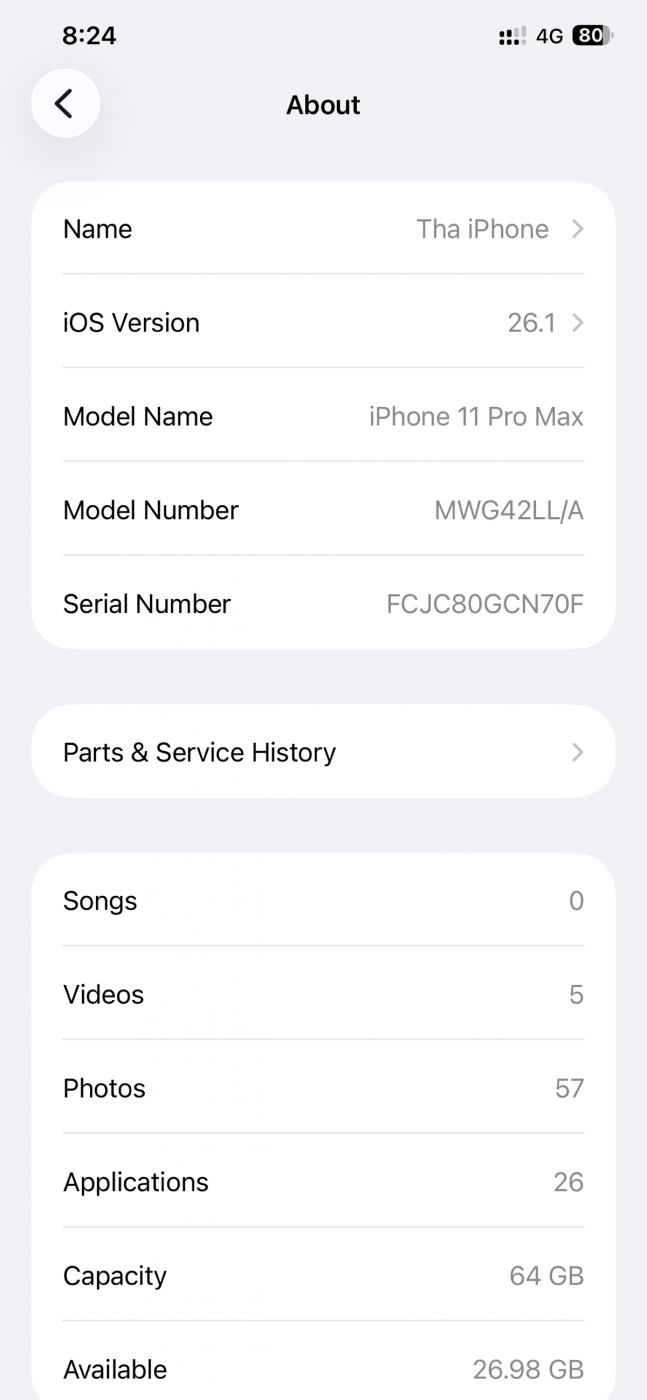Open the iOS Version details
The image size is (647, 1400).
coord(323,323)
